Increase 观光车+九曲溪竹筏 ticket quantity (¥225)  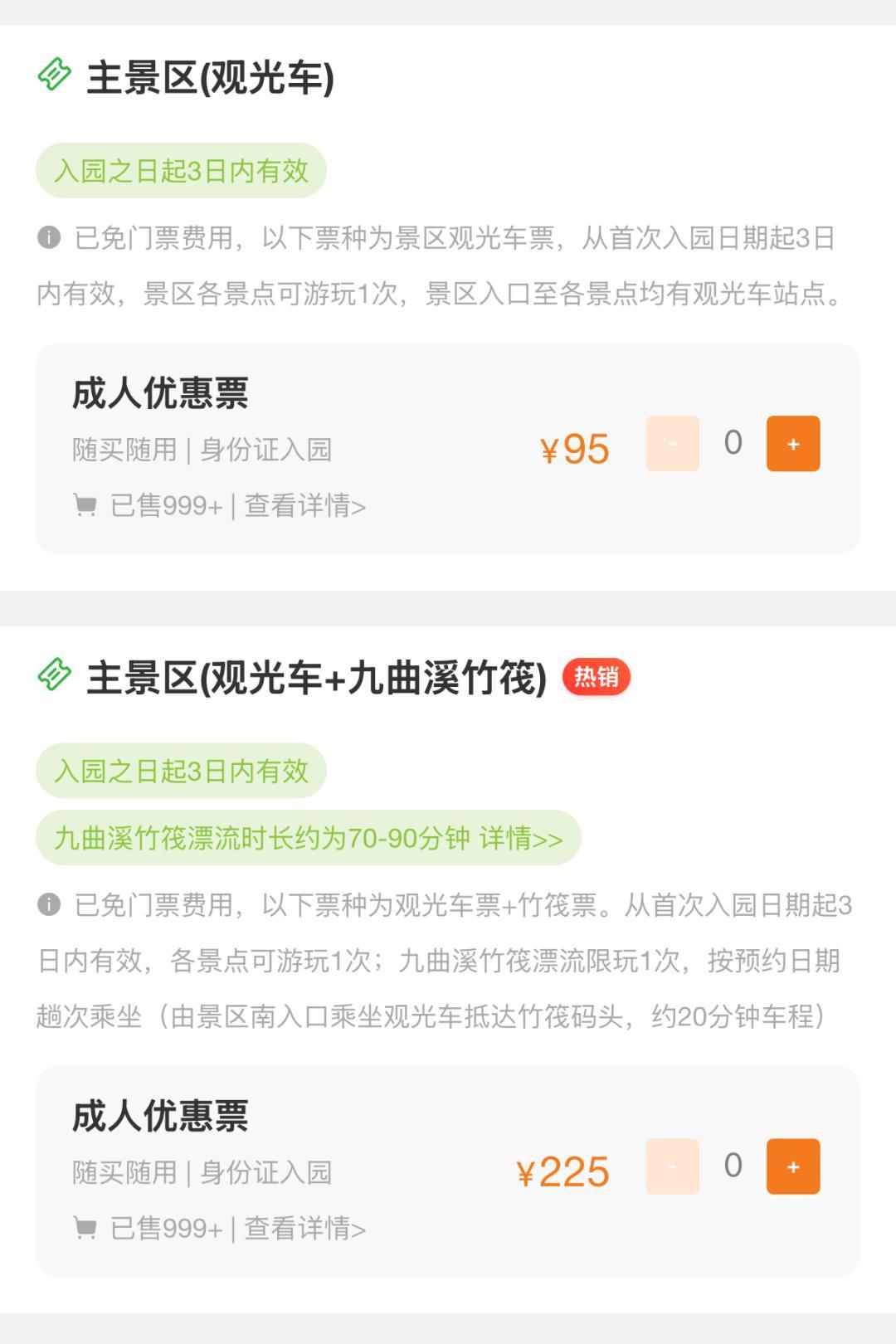pyautogui.click(x=792, y=1166)
